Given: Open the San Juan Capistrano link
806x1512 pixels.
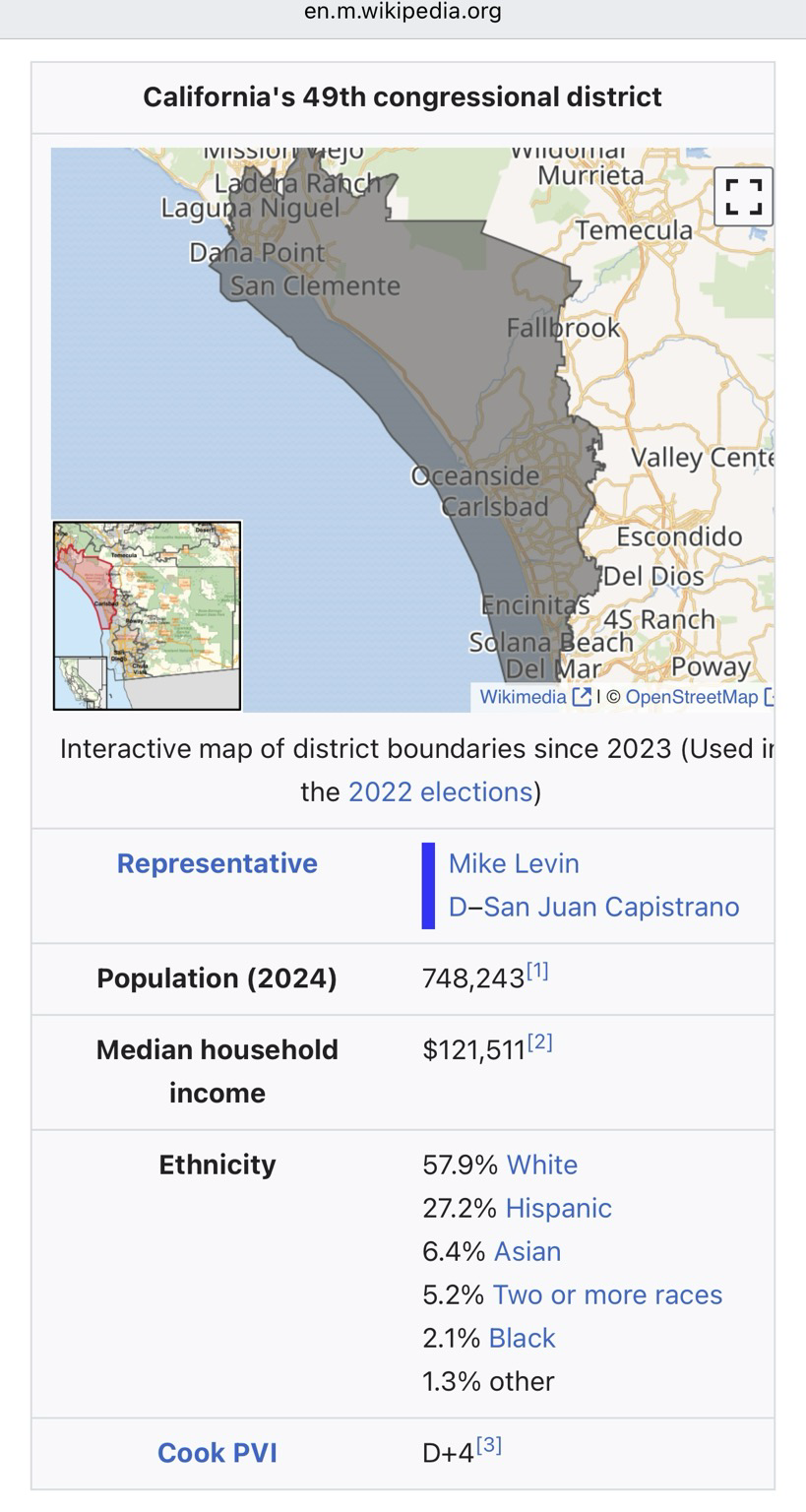Looking at the screenshot, I should pyautogui.click(x=611, y=907).
